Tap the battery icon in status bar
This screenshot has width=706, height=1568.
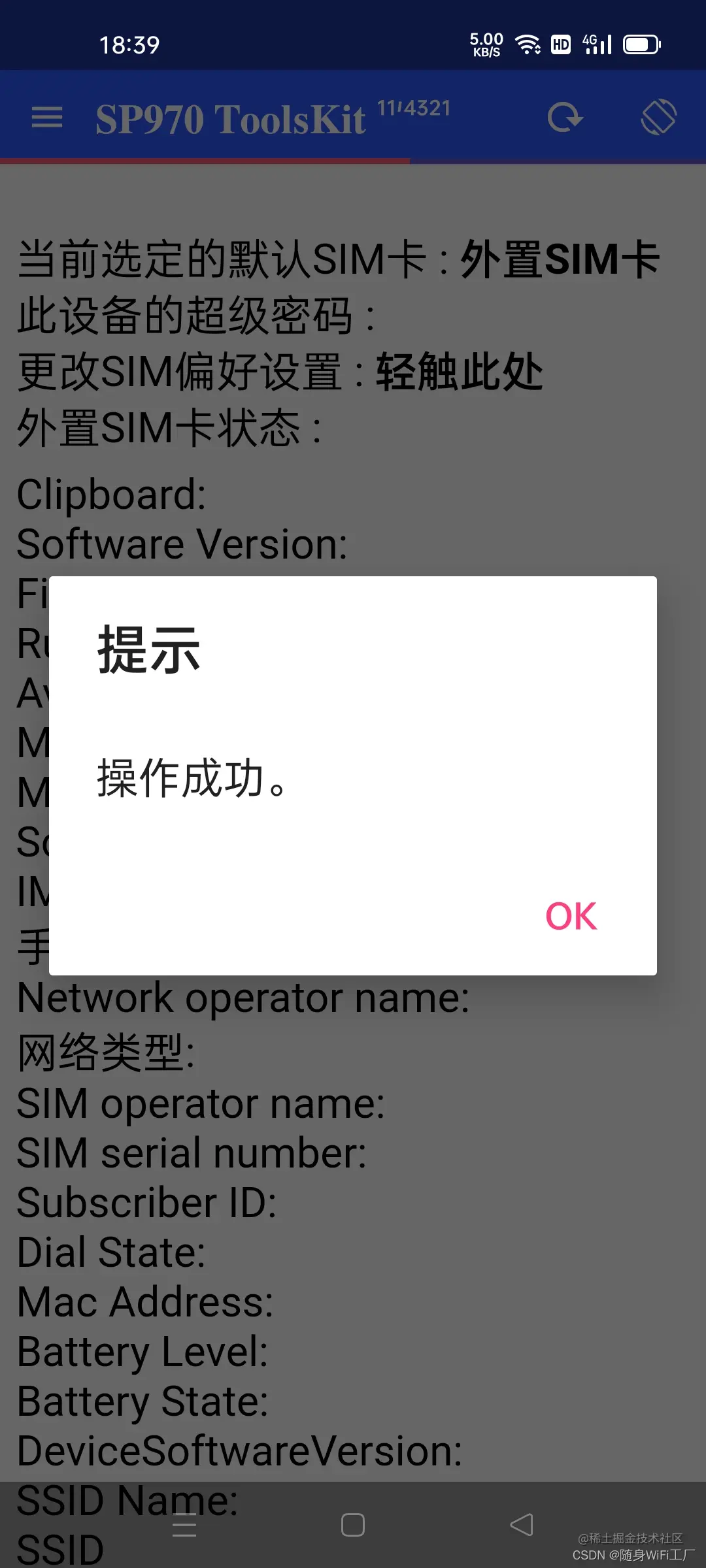tap(641, 44)
